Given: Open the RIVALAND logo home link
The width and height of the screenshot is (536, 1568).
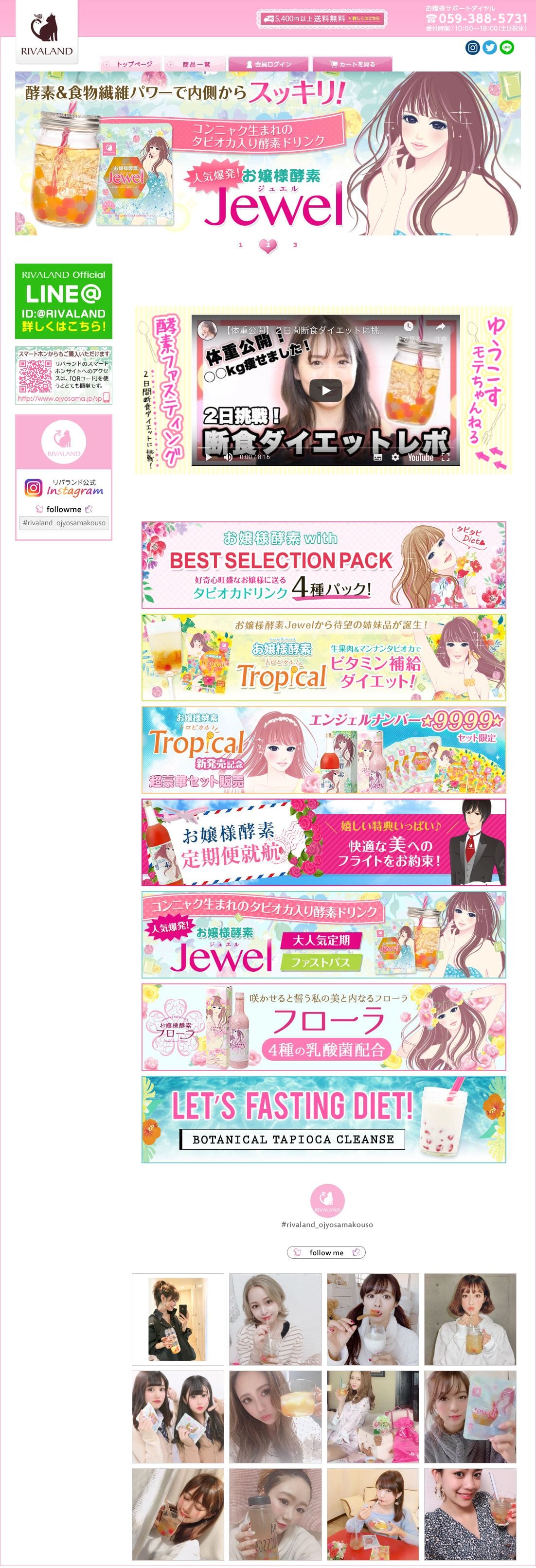Looking at the screenshot, I should click(x=46, y=34).
